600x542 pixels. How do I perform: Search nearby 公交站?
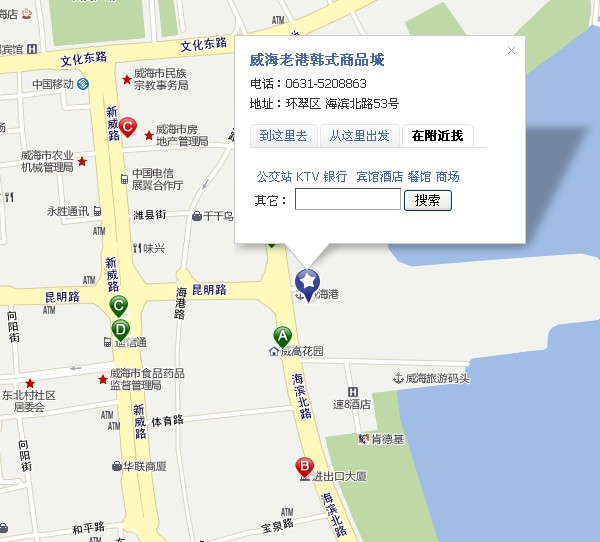pyautogui.click(x=273, y=176)
